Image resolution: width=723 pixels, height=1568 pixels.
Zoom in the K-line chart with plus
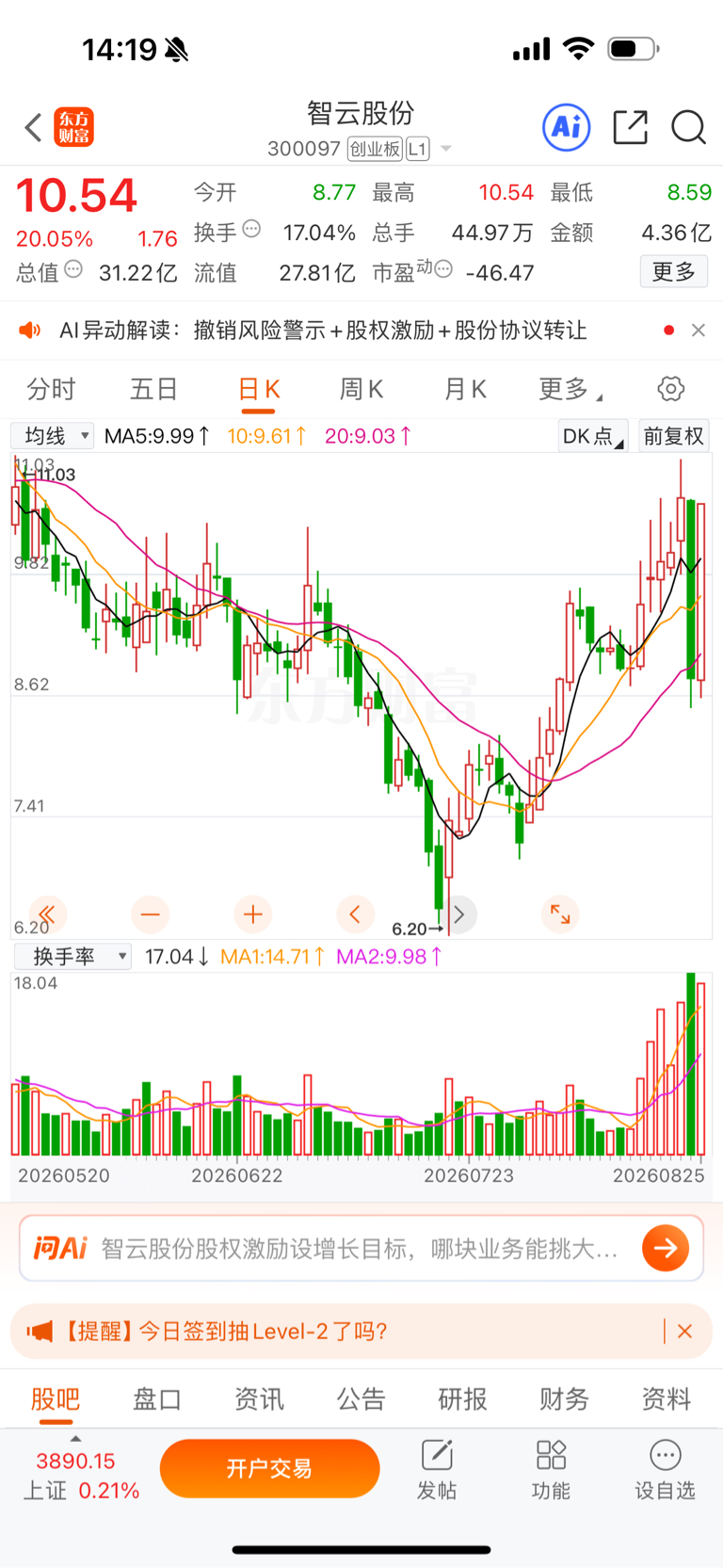coord(252,913)
